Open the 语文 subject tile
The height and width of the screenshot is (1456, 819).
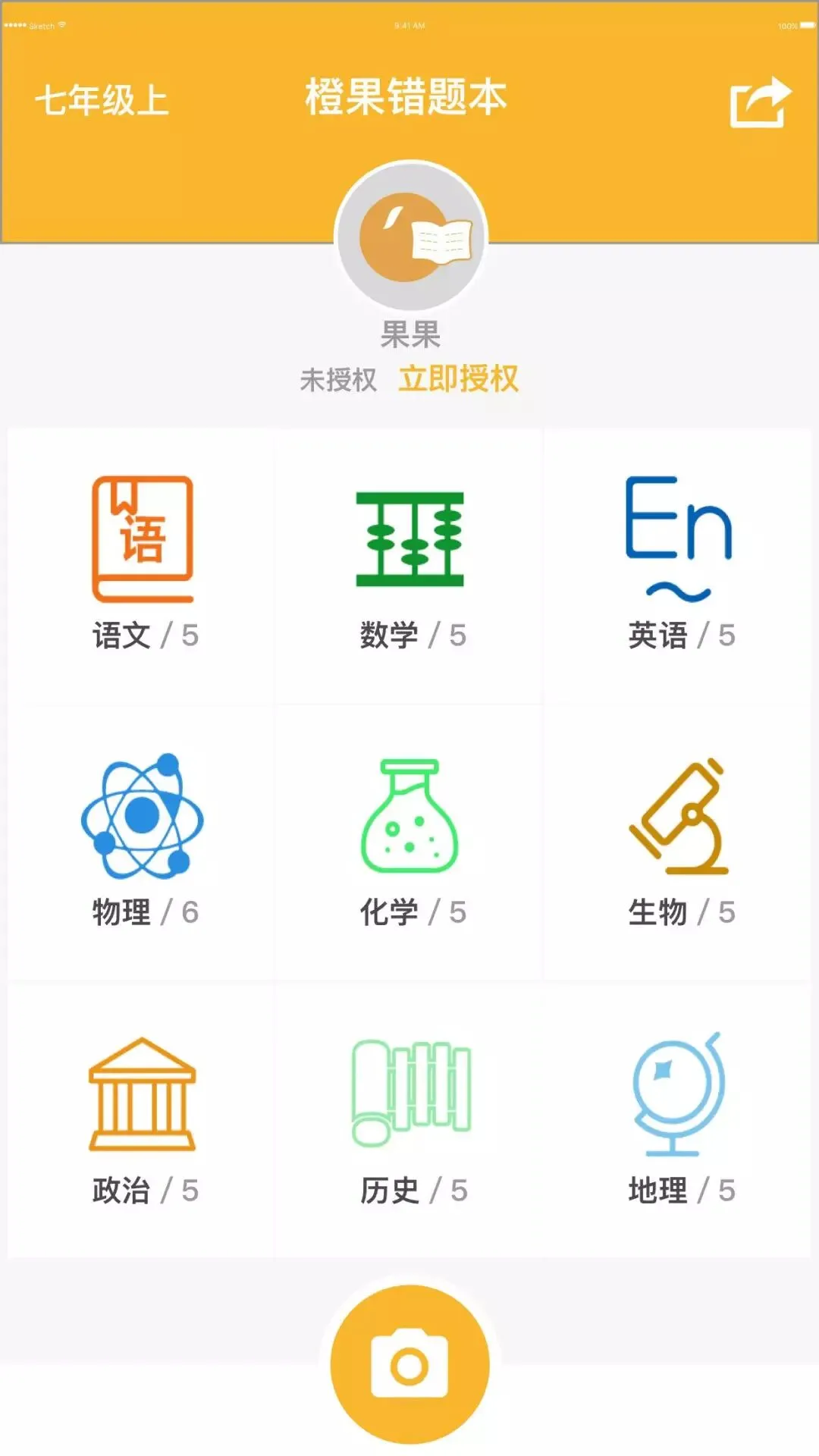(142, 566)
